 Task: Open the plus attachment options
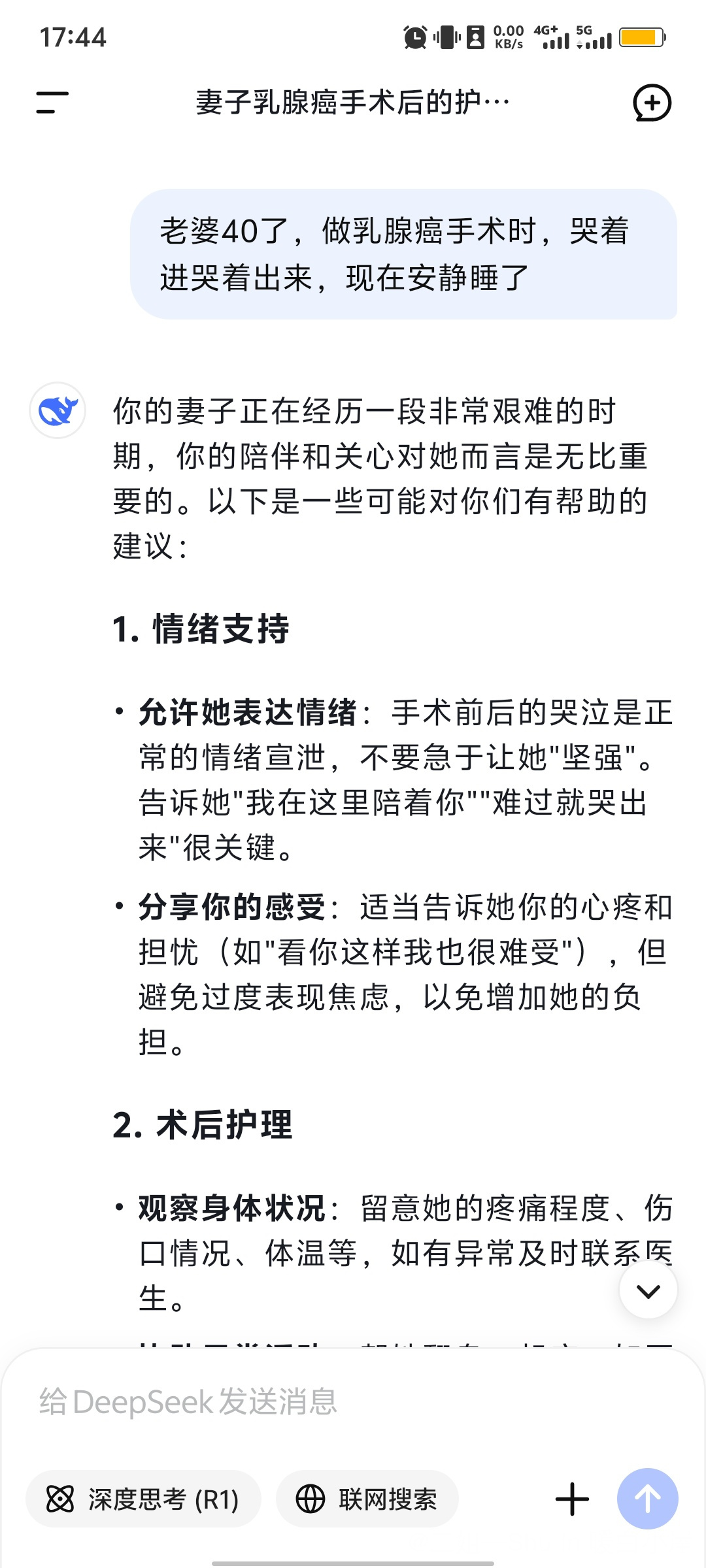[572, 1499]
